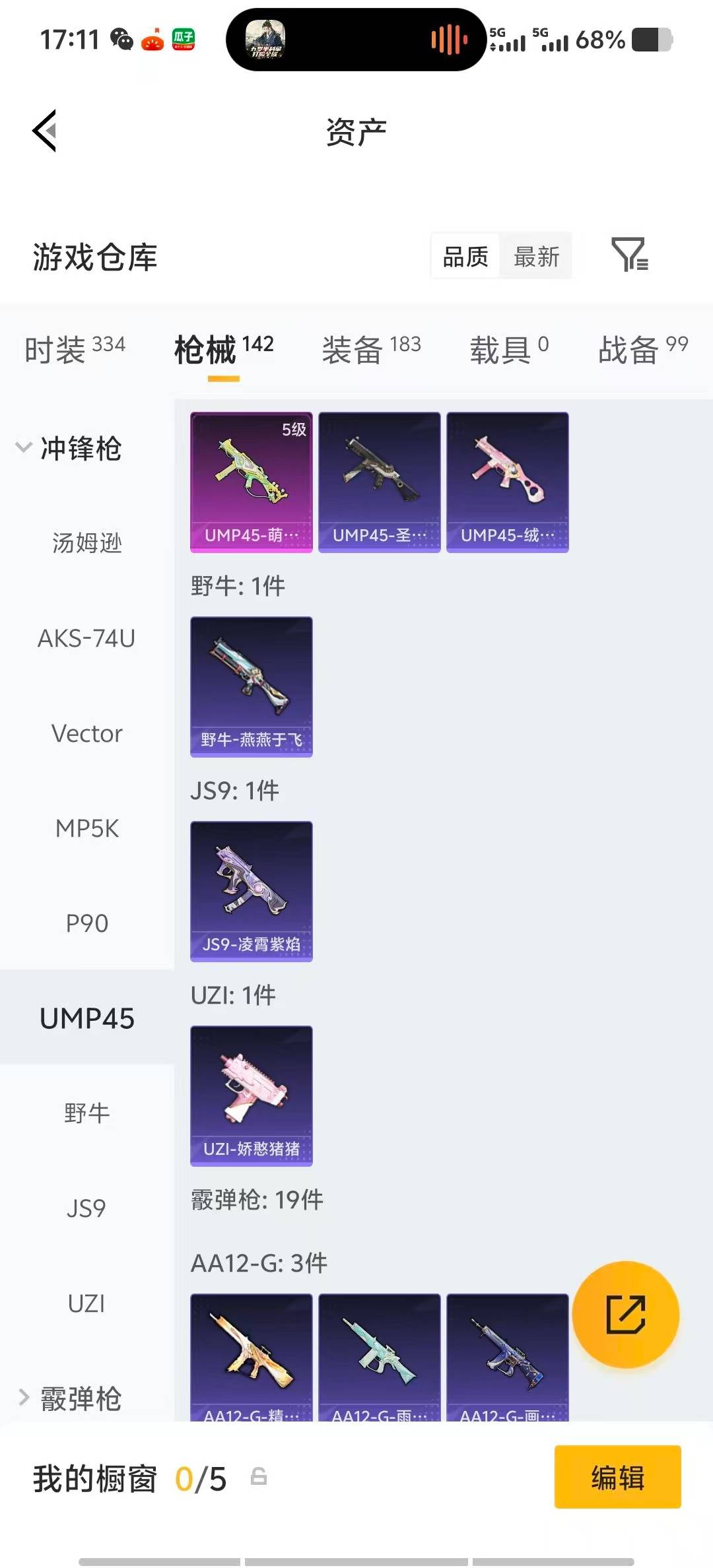Tap the orange audio waveform in the notch pill

448,41
